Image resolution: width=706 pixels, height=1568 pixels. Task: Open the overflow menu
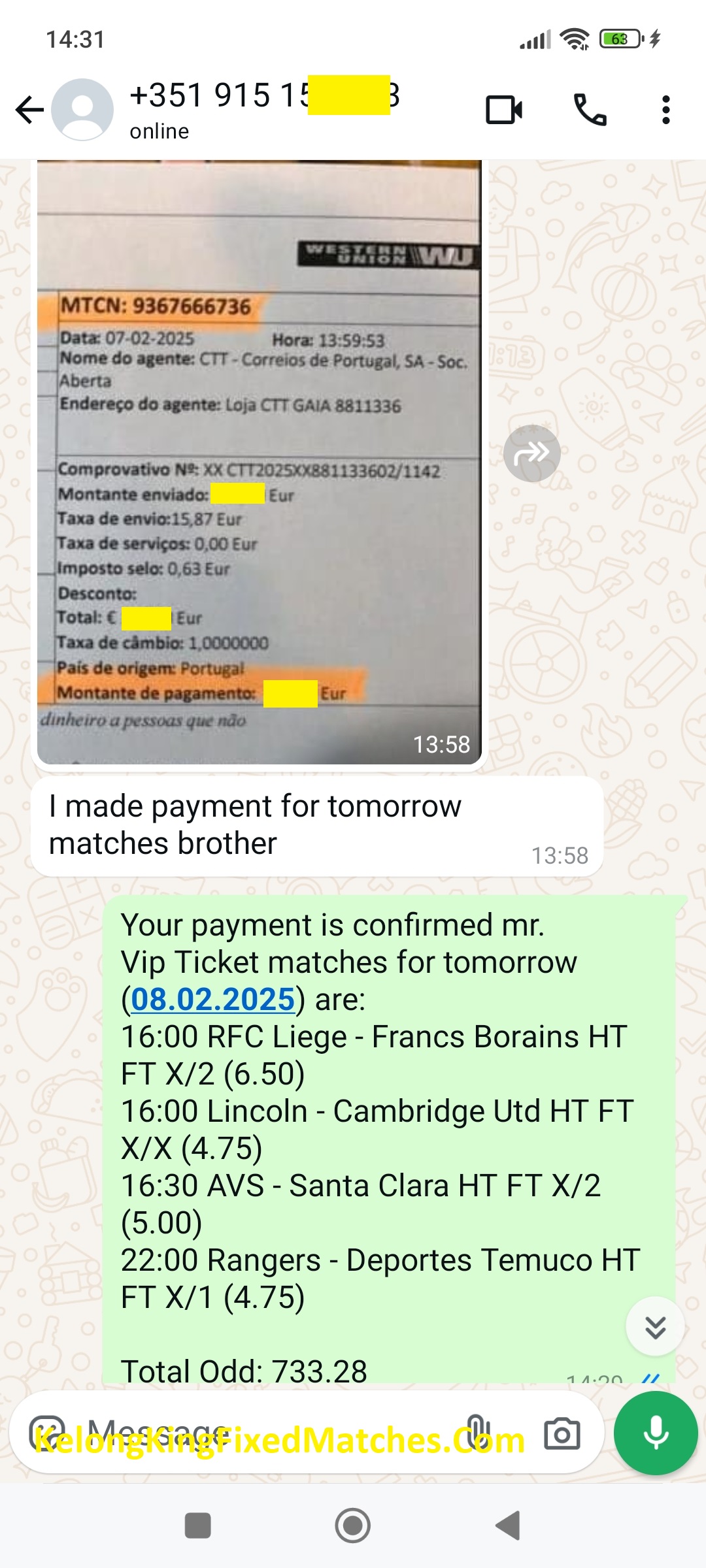pyautogui.click(x=665, y=110)
